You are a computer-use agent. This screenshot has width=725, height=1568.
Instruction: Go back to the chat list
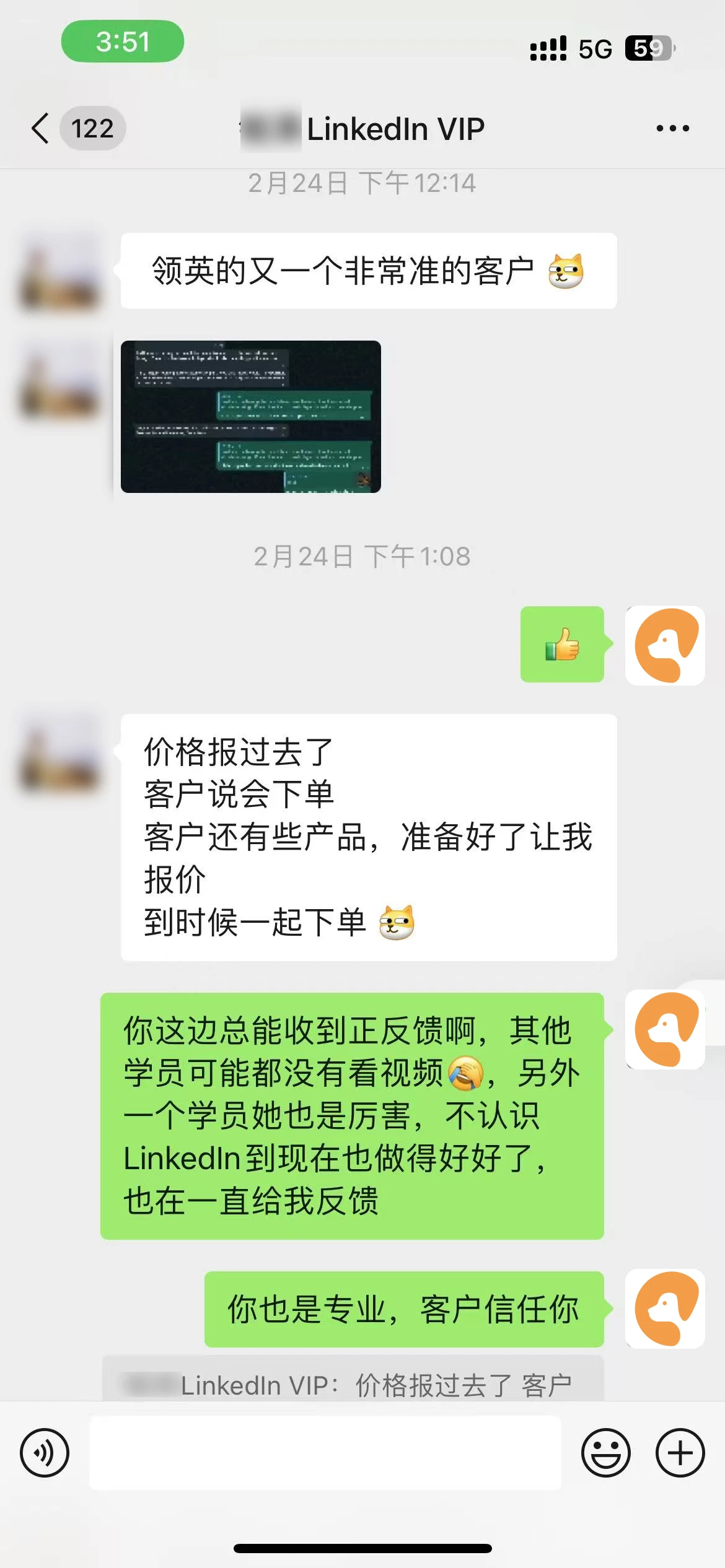(40, 128)
